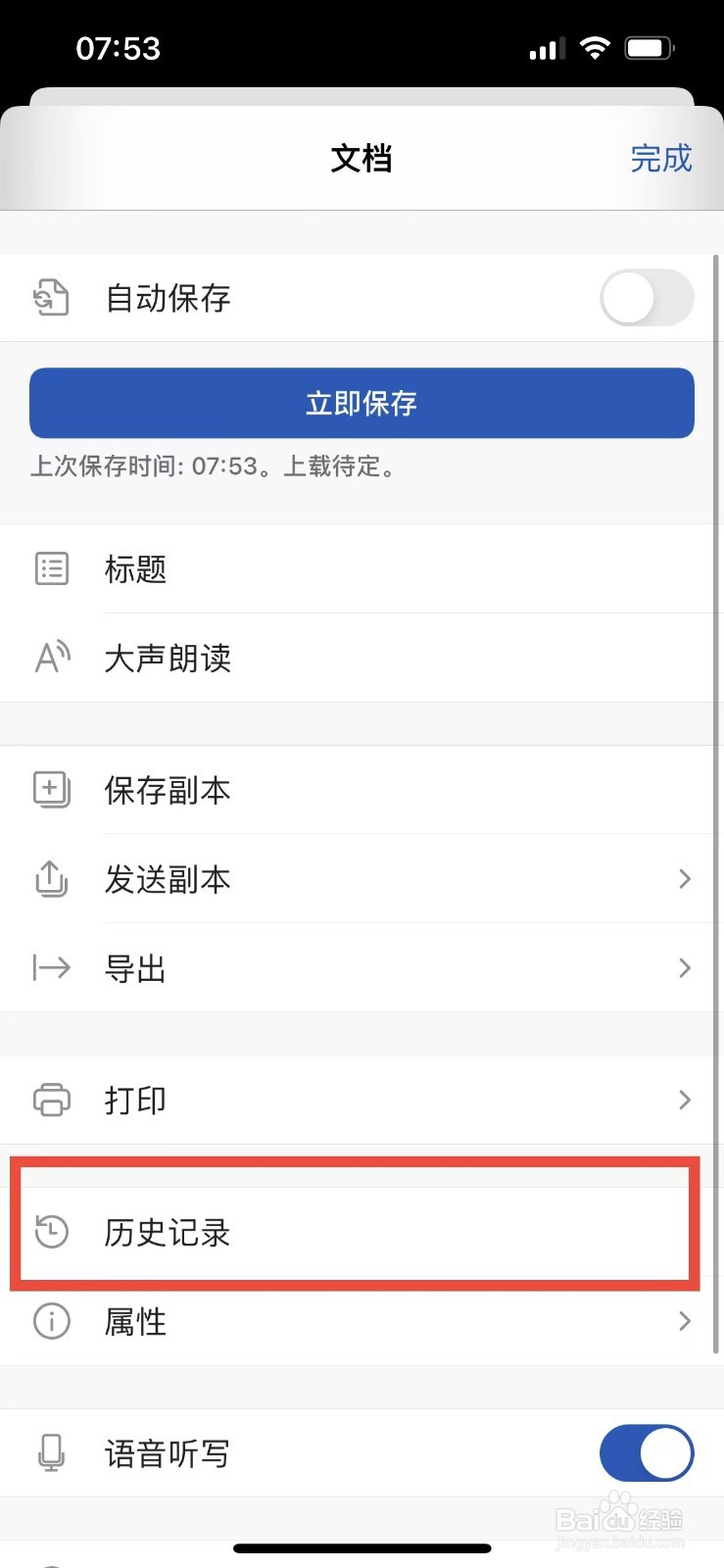This screenshot has height=1568, width=724.
Task: Disable the 语音听写 switch
Action: tap(647, 1453)
